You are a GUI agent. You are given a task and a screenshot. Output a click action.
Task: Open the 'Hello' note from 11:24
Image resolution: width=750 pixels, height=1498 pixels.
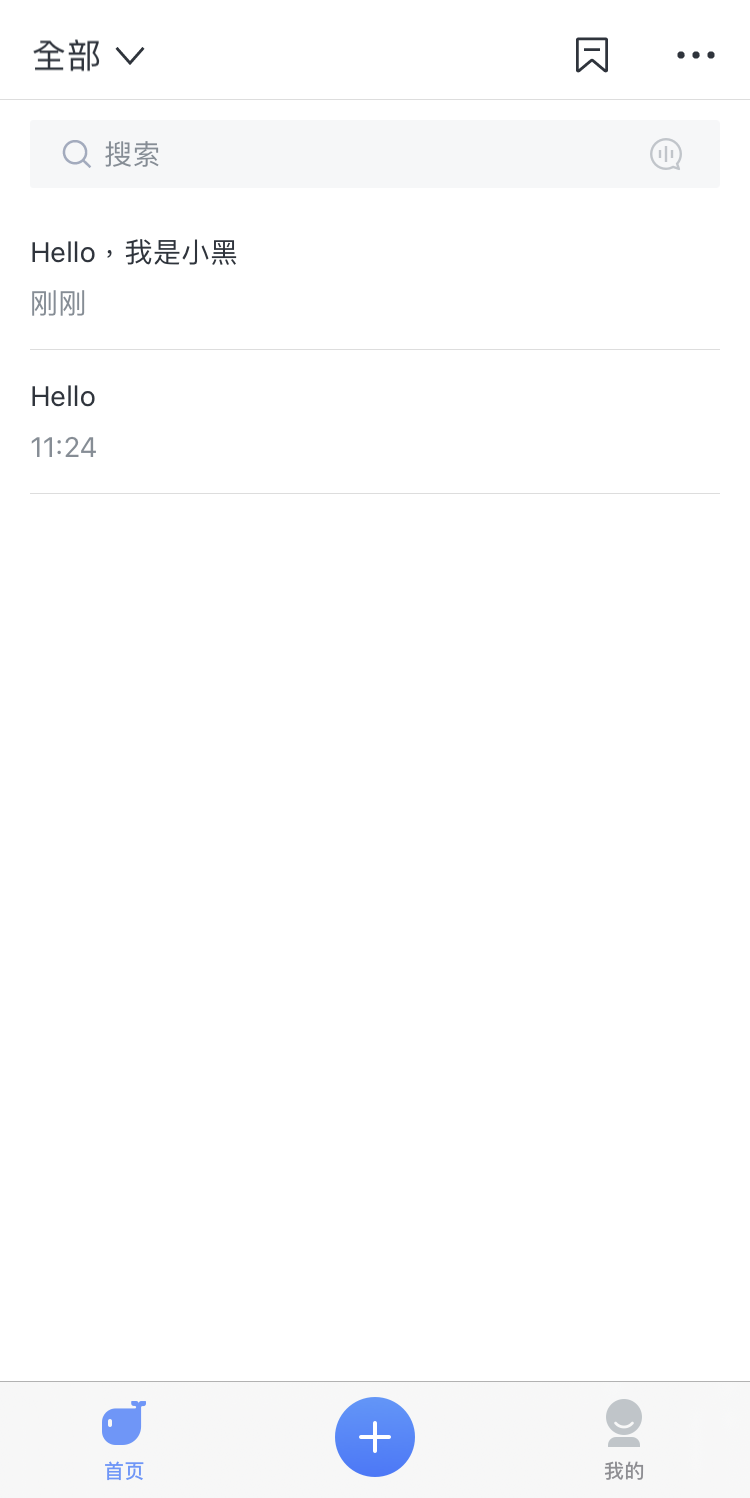(x=375, y=422)
